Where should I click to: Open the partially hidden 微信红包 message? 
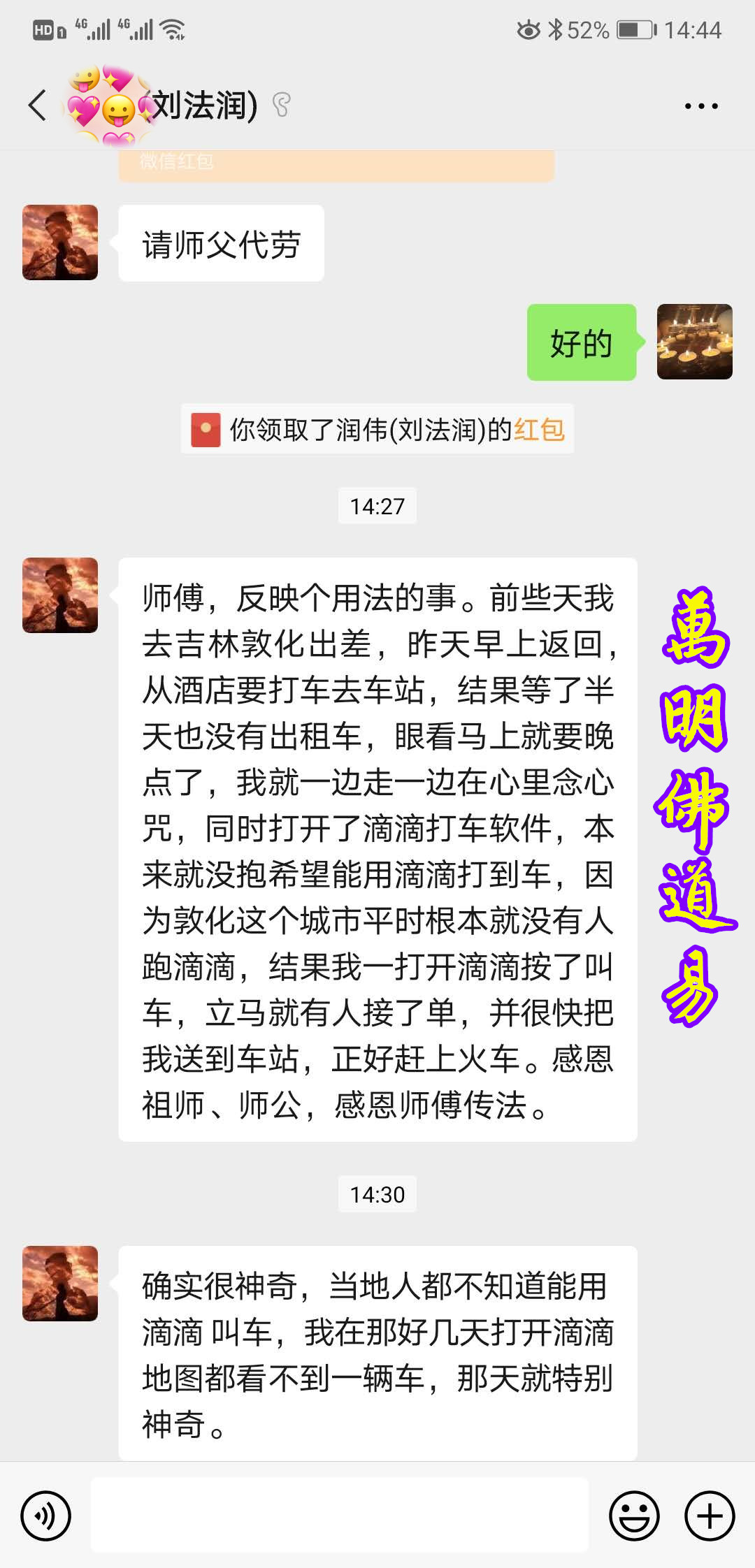coord(336,166)
